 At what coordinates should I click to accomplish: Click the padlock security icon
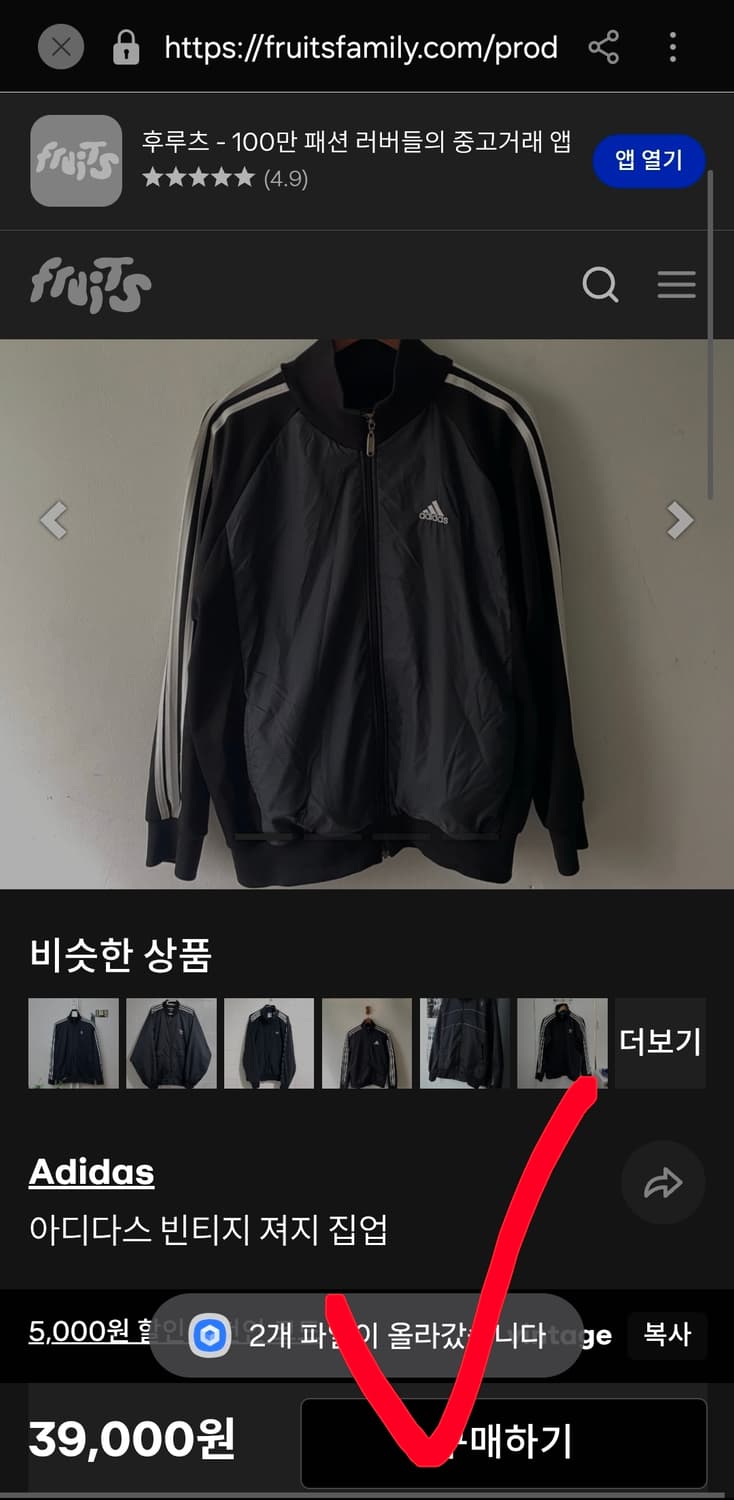(126, 47)
